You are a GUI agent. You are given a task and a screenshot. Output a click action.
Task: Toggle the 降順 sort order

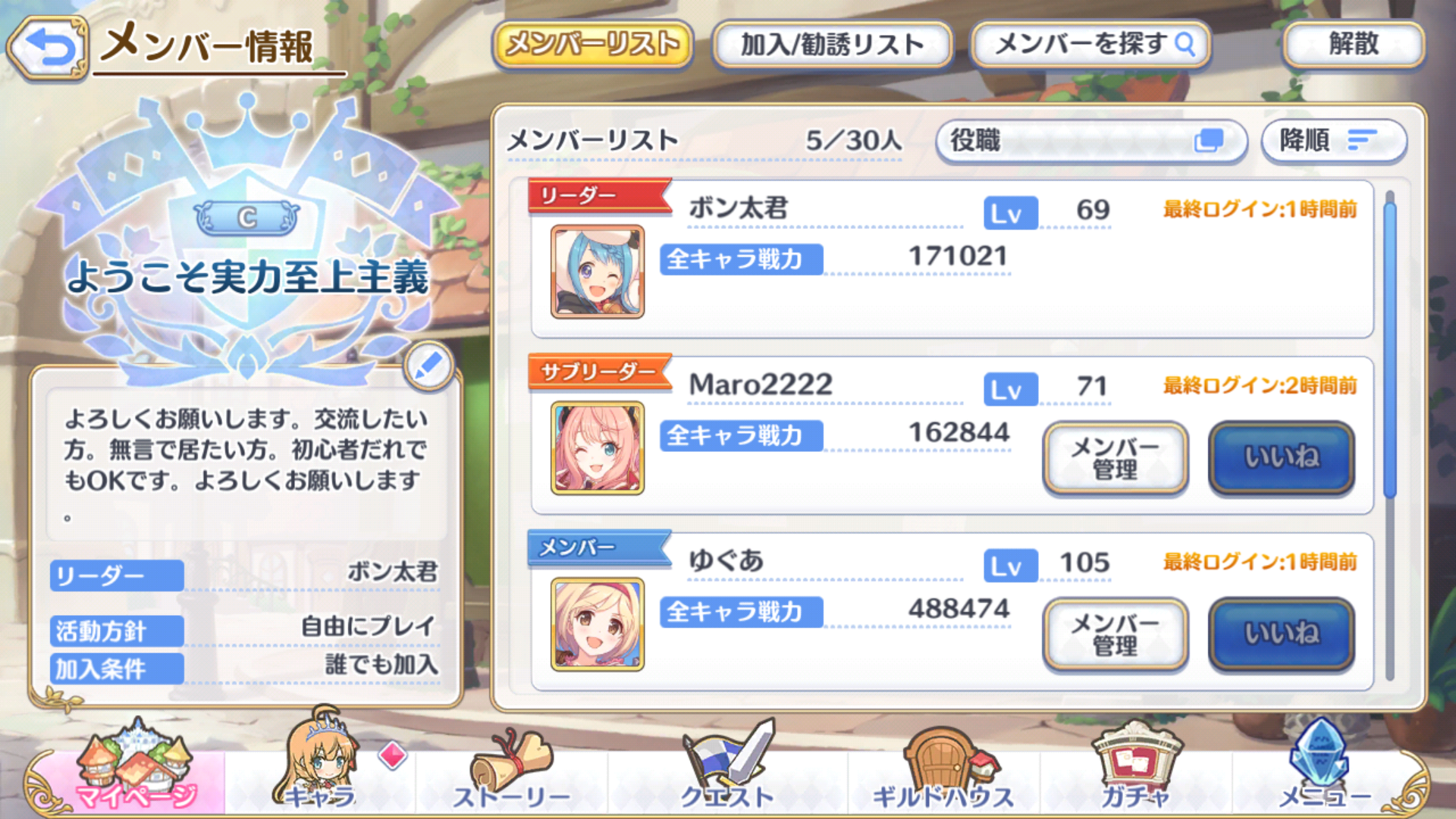pos(1333,140)
